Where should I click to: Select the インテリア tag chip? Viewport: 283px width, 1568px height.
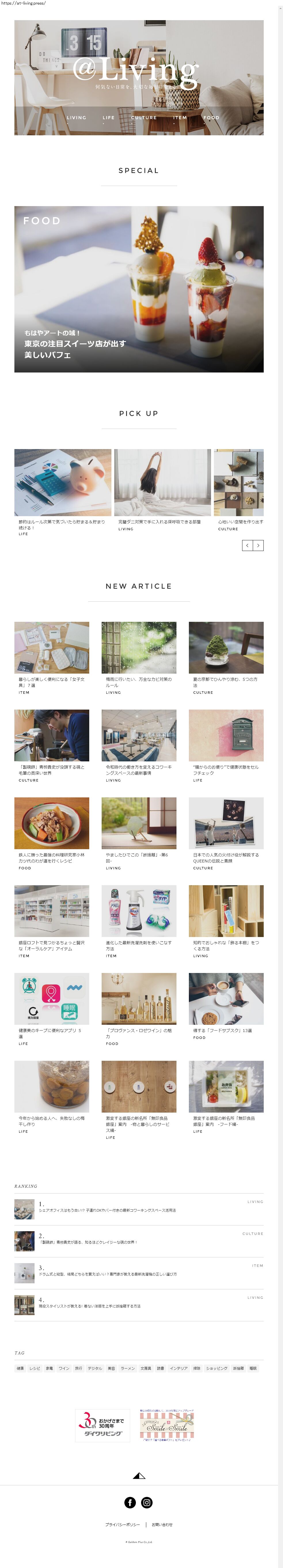[178, 1368]
